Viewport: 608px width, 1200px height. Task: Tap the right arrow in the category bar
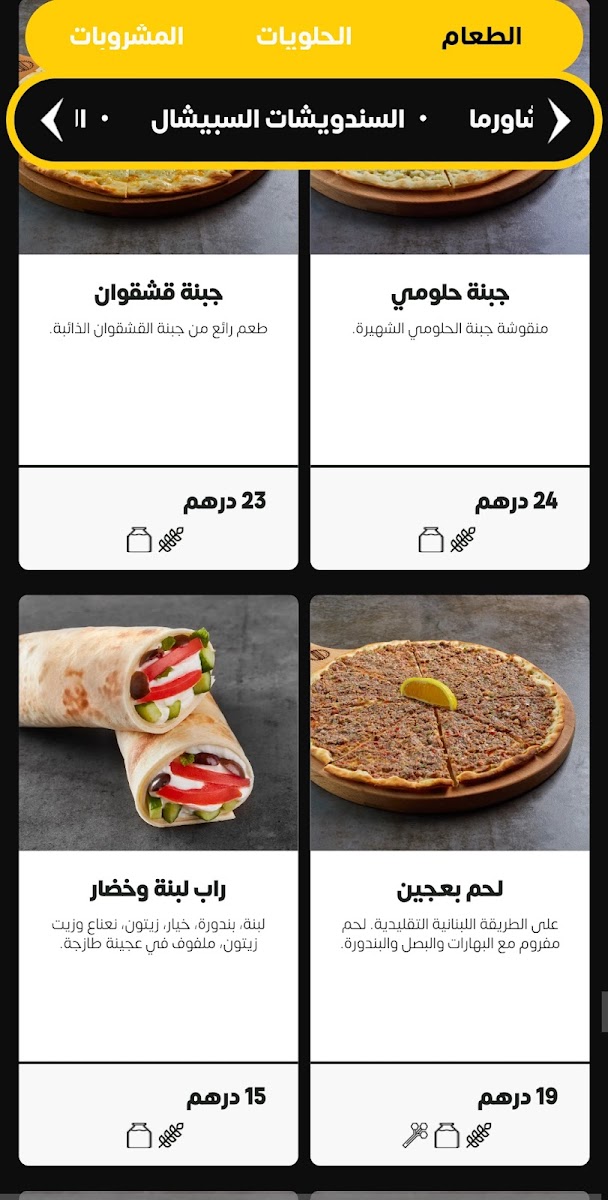[x=559, y=120]
